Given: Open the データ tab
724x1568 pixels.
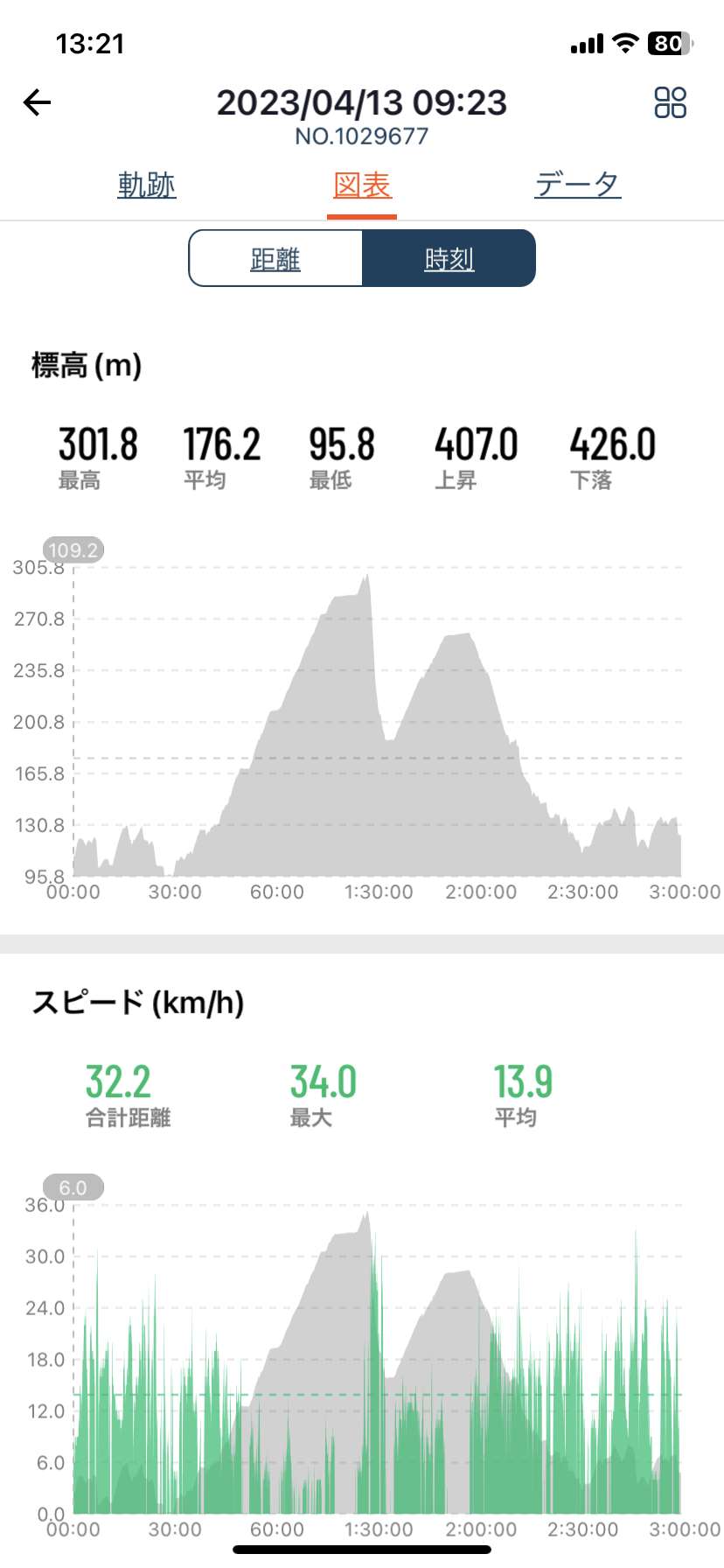Looking at the screenshot, I should (x=577, y=185).
